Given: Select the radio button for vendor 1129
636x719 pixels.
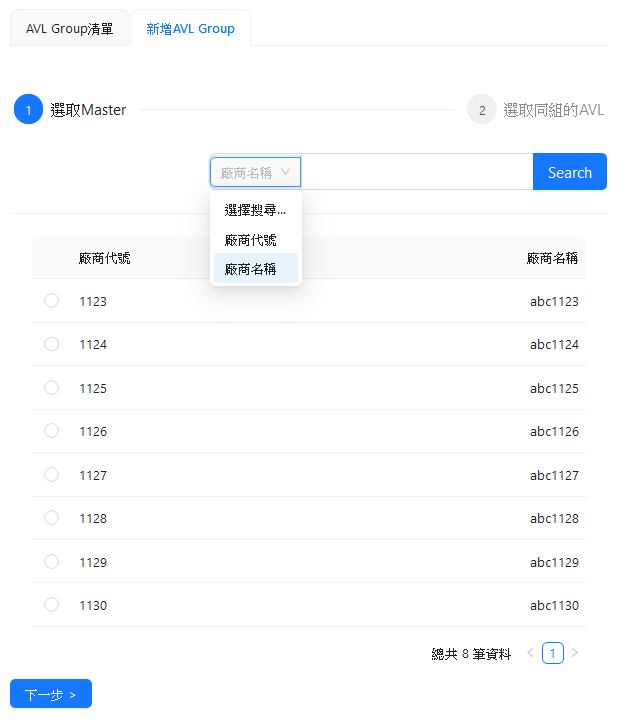Looking at the screenshot, I should pos(52,561).
